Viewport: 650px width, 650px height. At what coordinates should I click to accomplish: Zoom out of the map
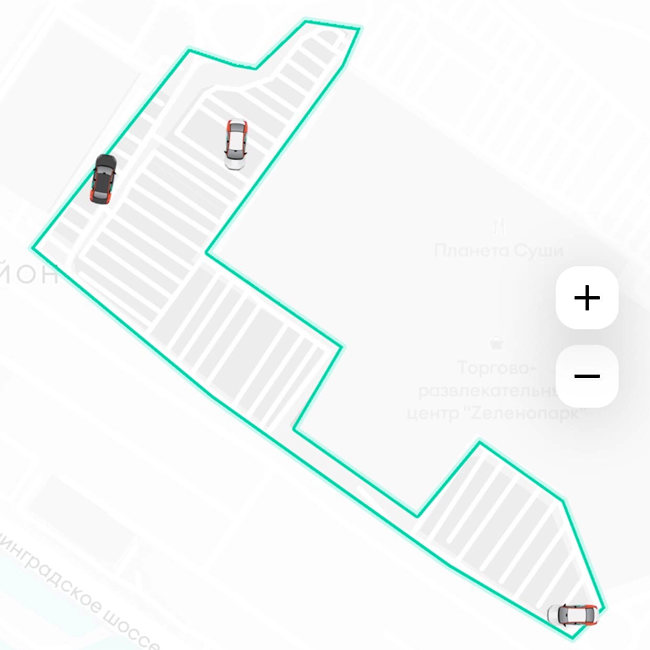[587, 376]
